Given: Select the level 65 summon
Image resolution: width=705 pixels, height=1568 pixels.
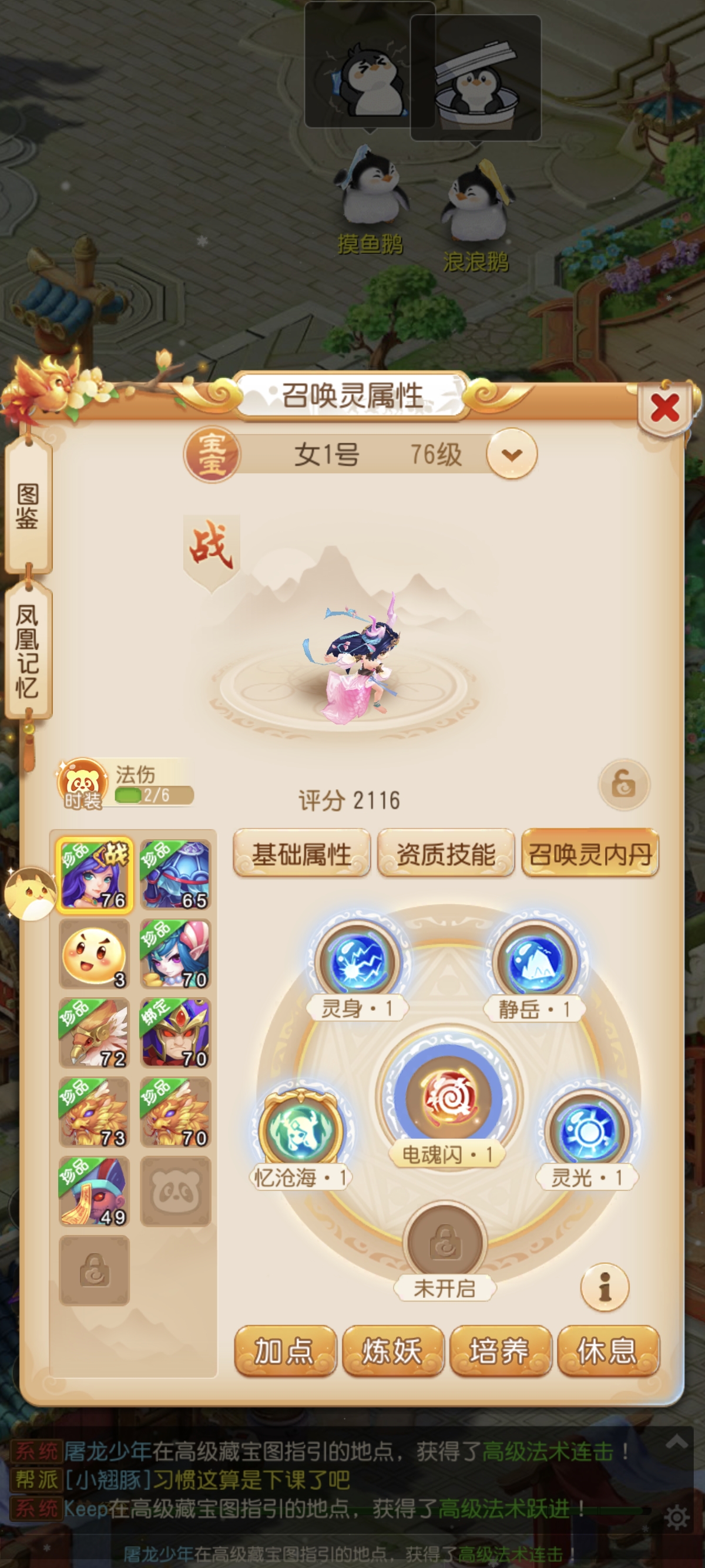Looking at the screenshot, I should [175, 875].
